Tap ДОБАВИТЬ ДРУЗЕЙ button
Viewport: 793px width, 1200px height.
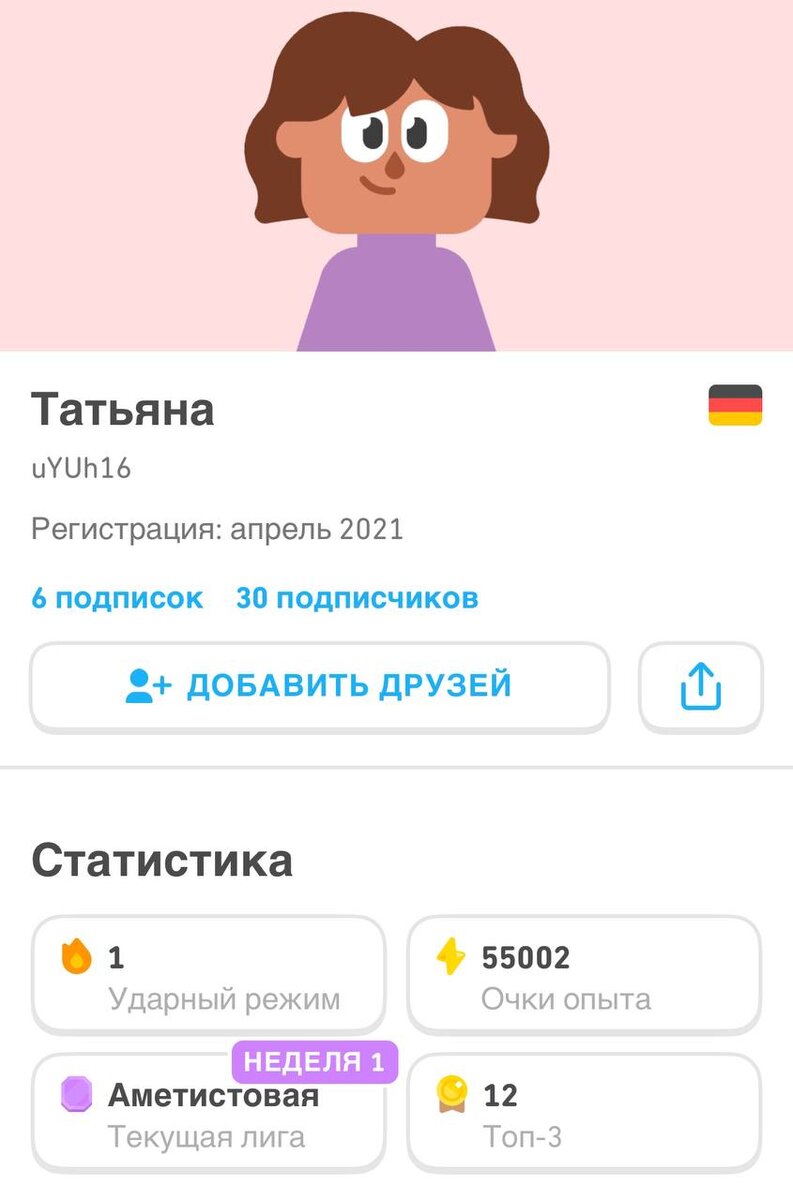pyautogui.click(x=319, y=687)
